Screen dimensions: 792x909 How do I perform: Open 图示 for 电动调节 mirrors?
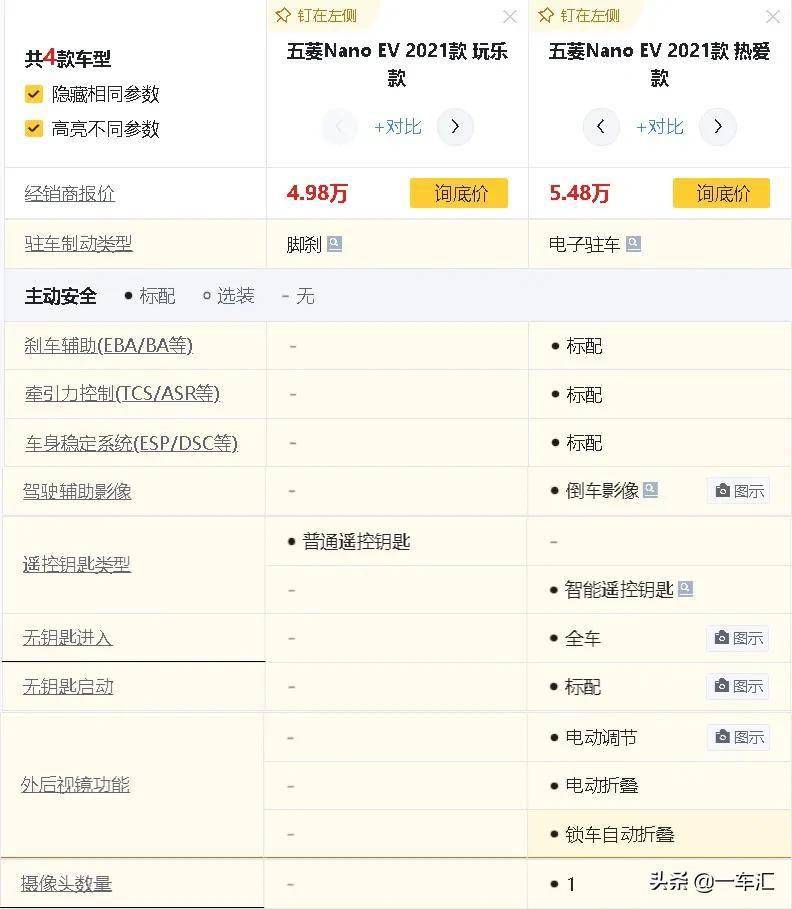(738, 737)
